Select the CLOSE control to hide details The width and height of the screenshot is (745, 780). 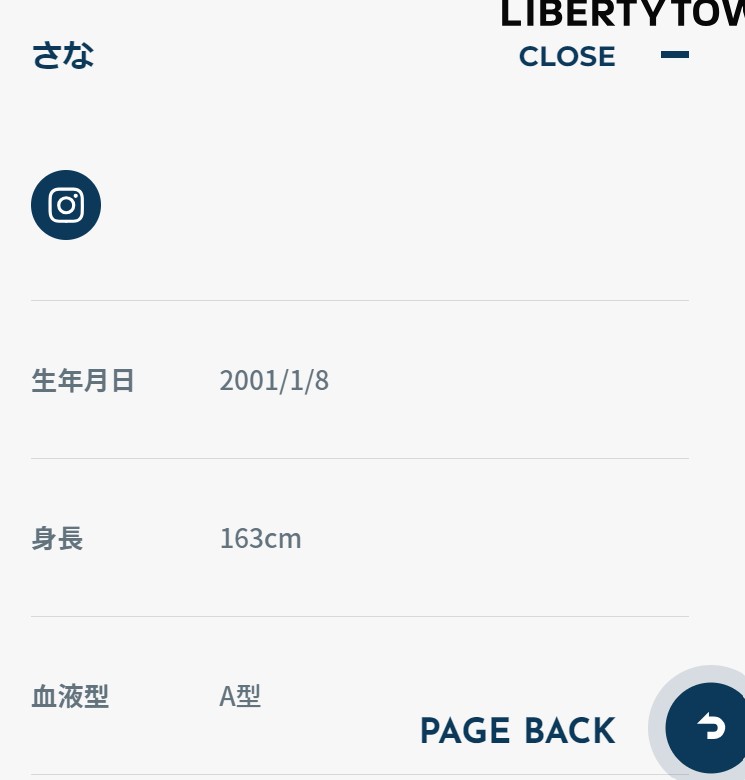tap(567, 57)
